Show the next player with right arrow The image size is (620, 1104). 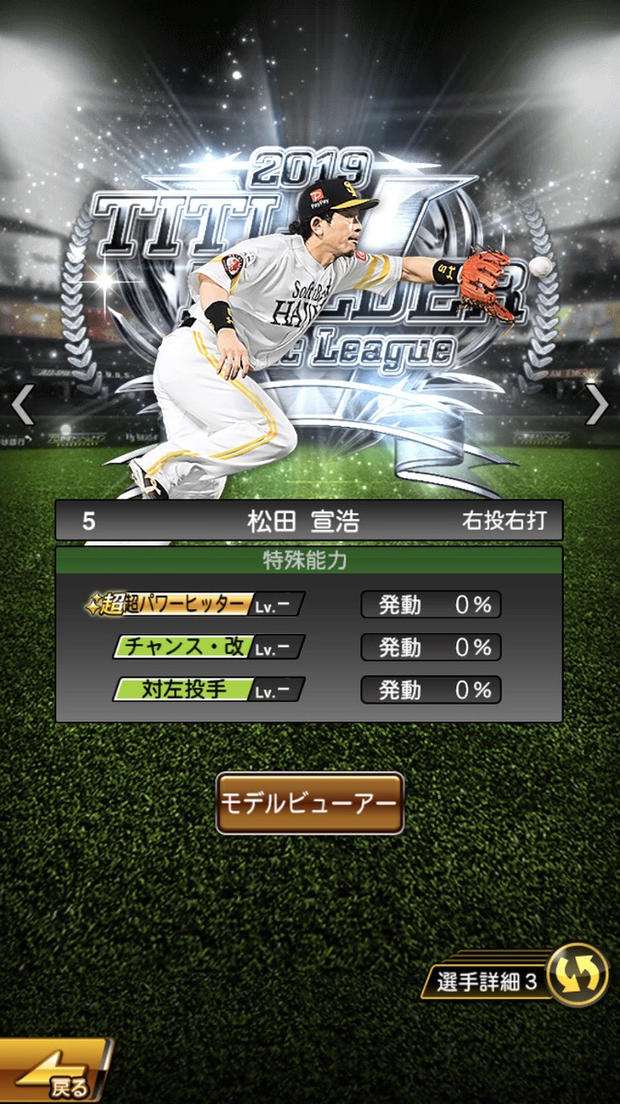tap(596, 404)
